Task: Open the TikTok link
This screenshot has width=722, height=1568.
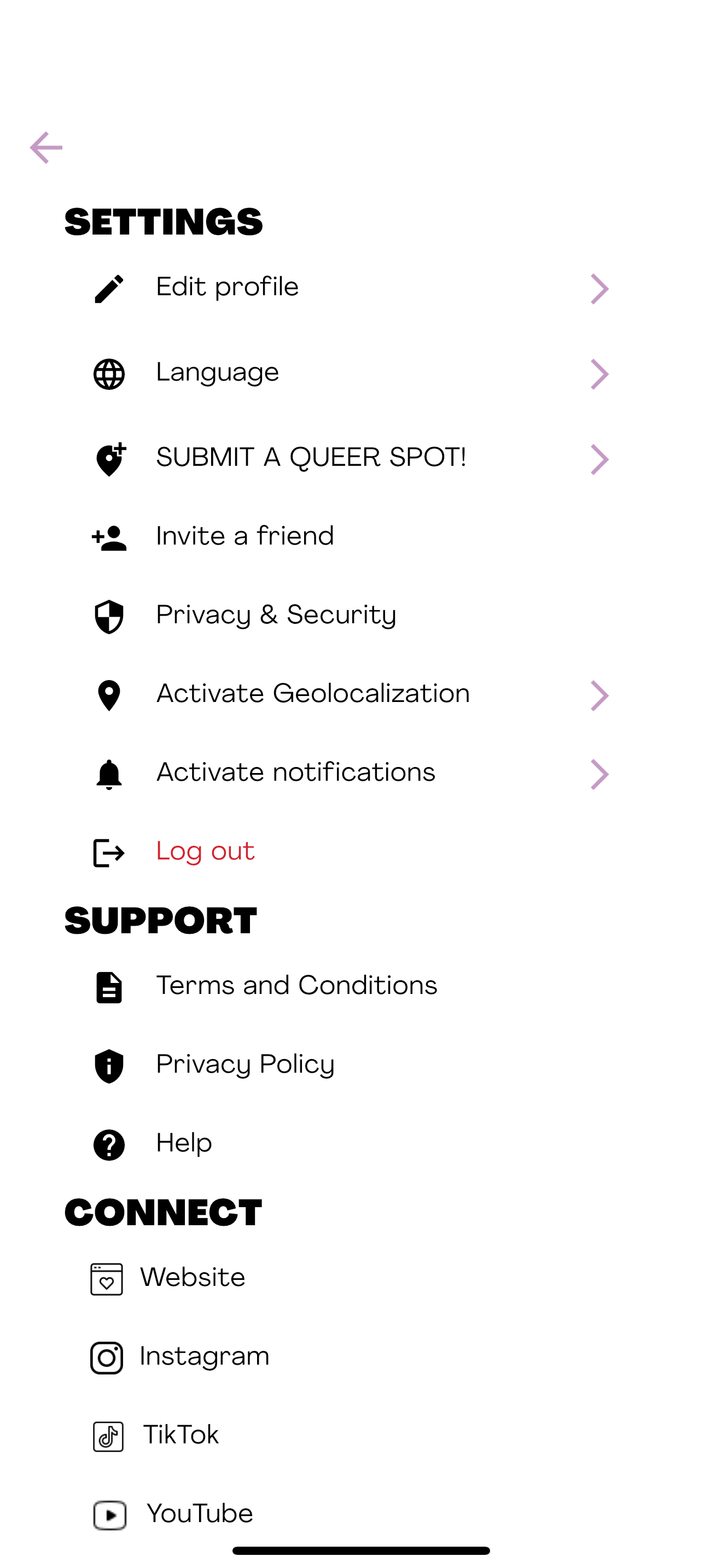Action: pos(180,1435)
